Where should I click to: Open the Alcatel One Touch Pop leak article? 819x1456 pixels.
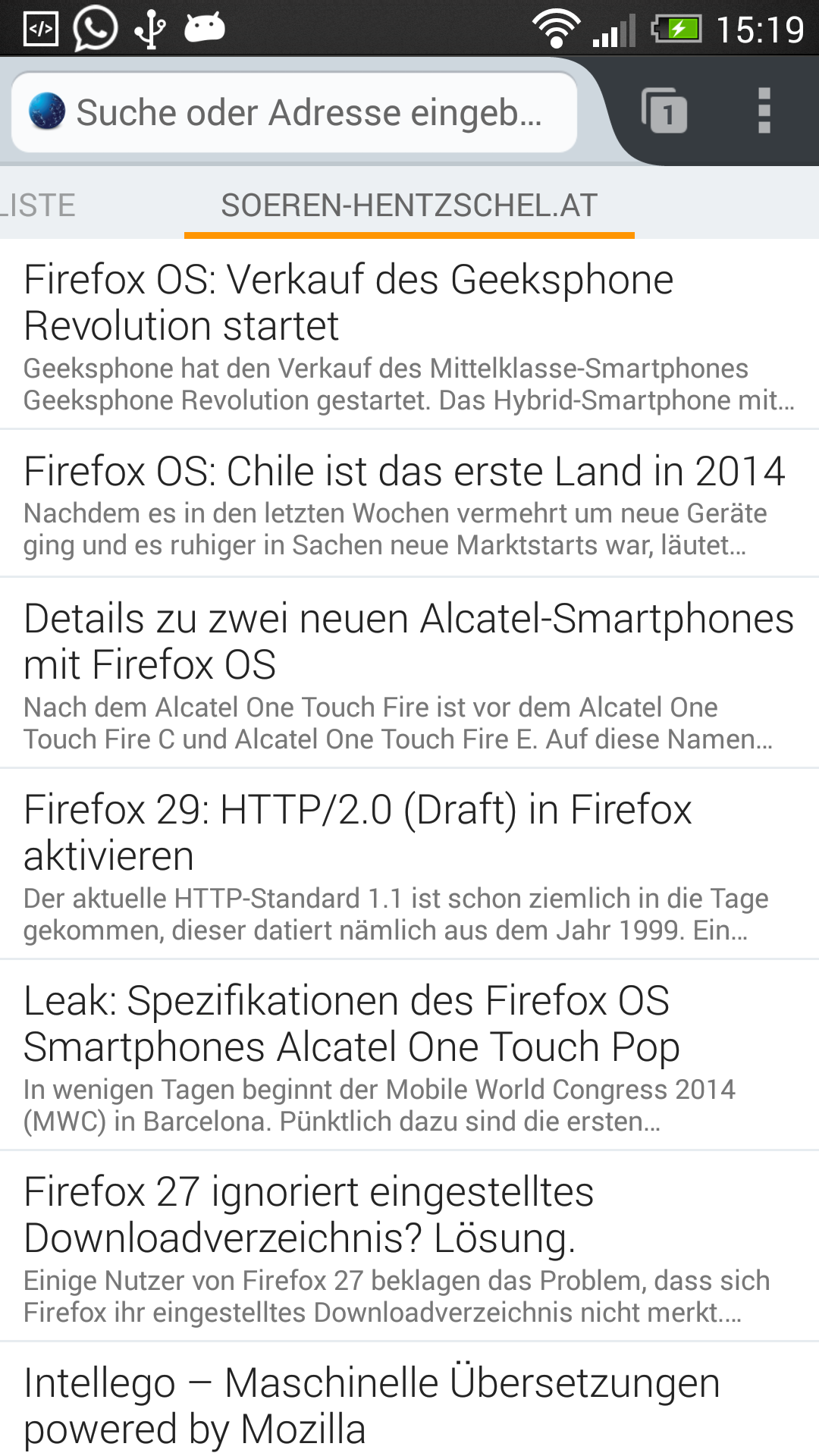[x=409, y=1056]
